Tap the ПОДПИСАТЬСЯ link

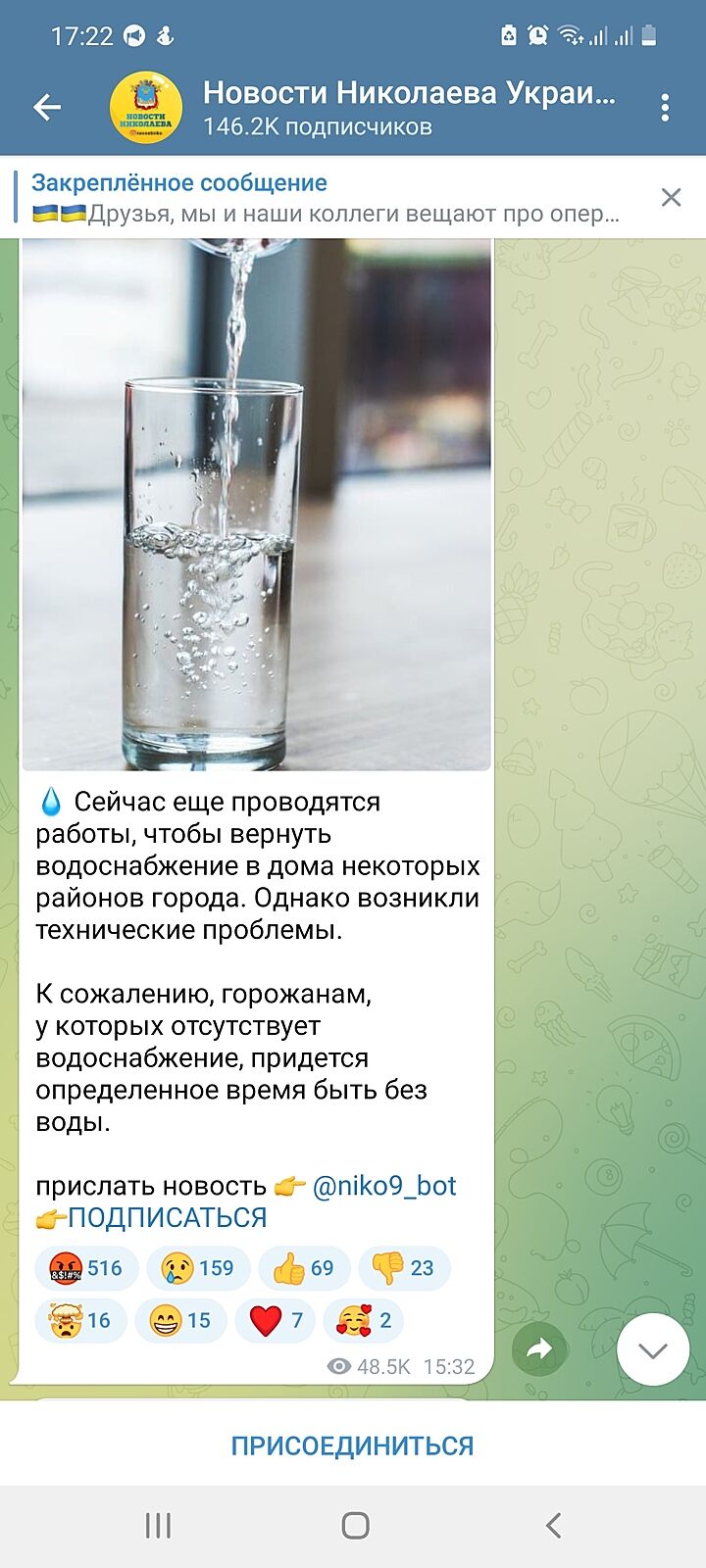pos(165,1217)
